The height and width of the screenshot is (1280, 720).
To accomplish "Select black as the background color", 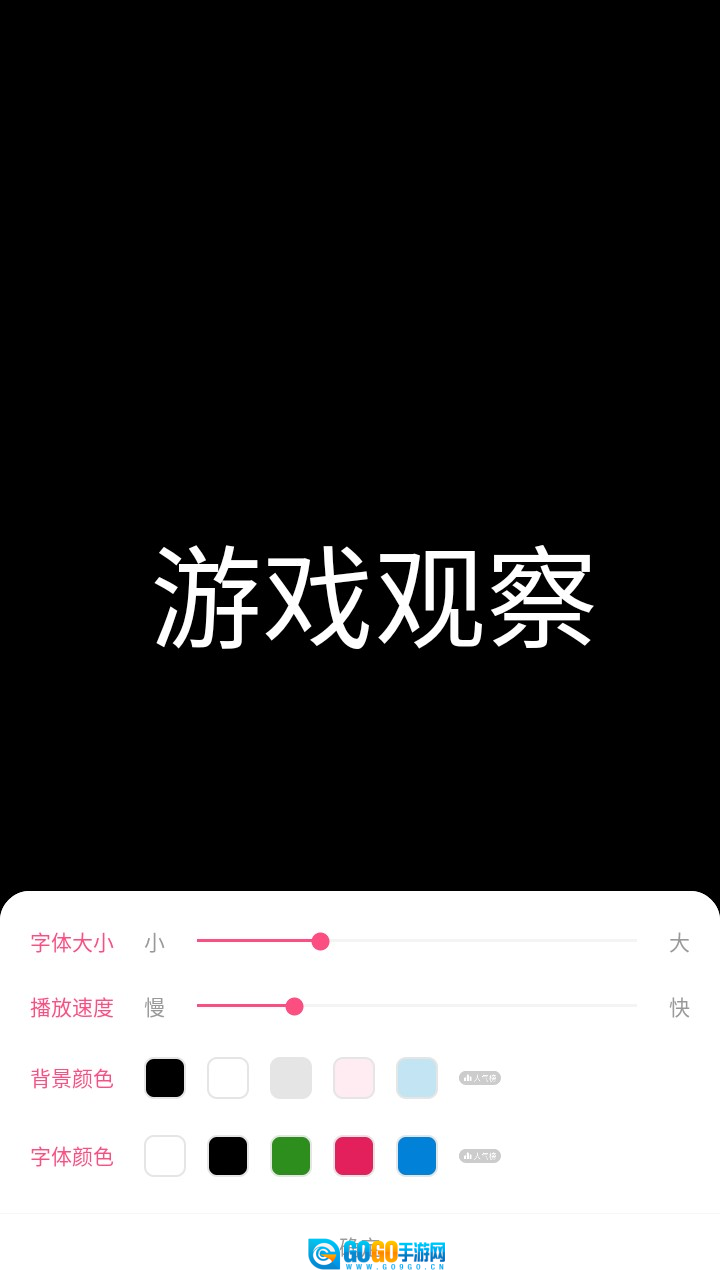I will (x=165, y=1078).
